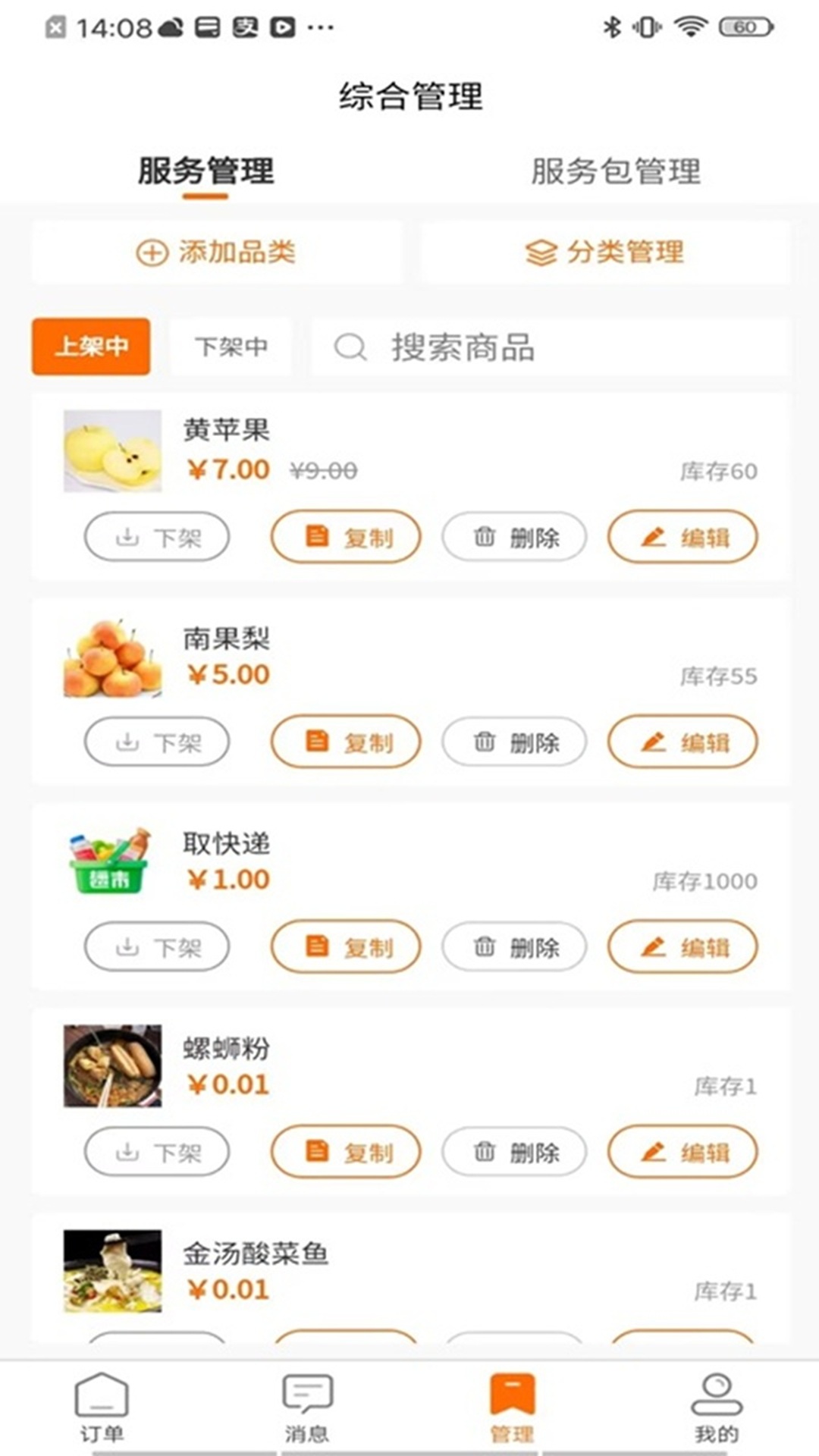Copy the 黄苹果 item
Image resolution: width=819 pixels, height=1456 pixels.
(x=346, y=538)
